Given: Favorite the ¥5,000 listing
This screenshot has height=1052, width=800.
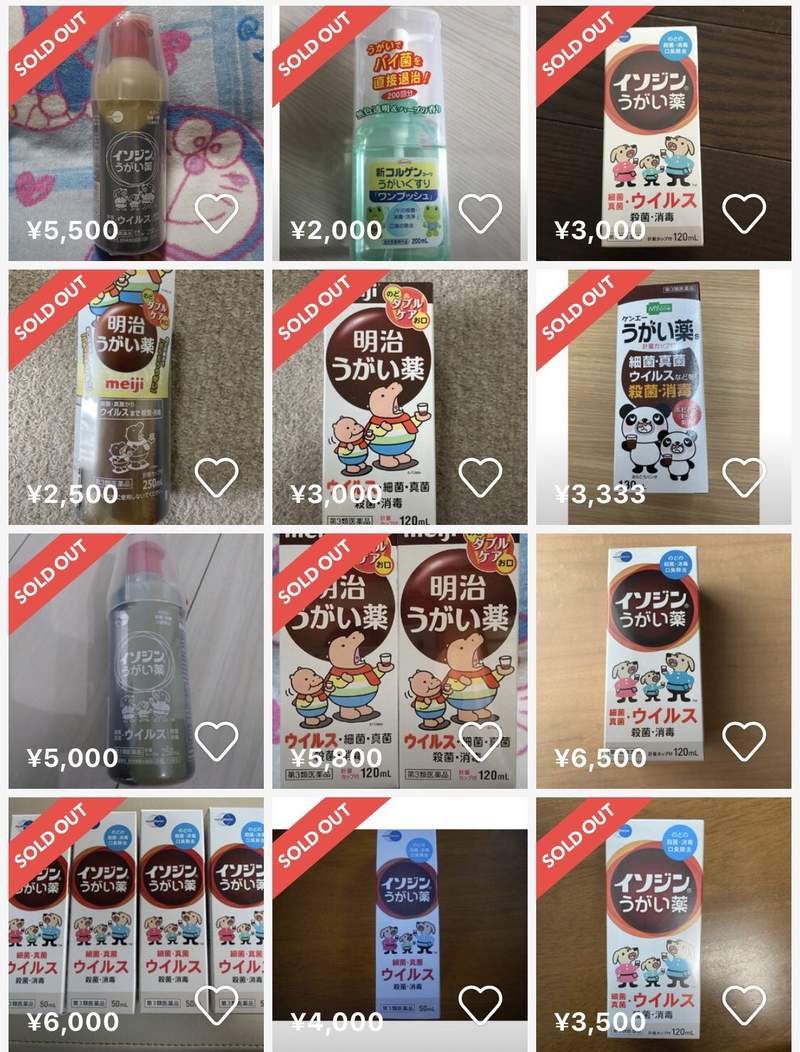Looking at the screenshot, I should 216,741.
